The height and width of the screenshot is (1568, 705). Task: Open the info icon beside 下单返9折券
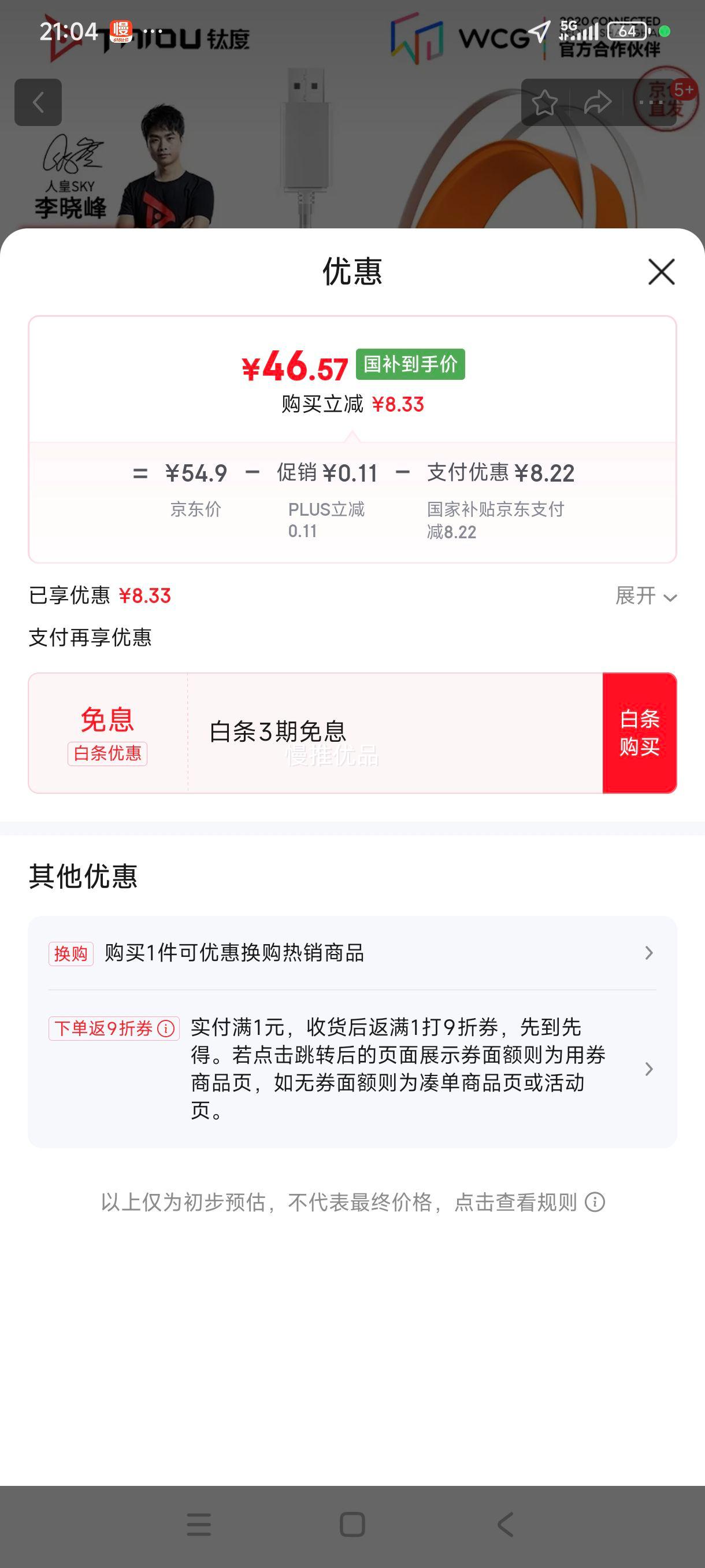pyautogui.click(x=166, y=1029)
